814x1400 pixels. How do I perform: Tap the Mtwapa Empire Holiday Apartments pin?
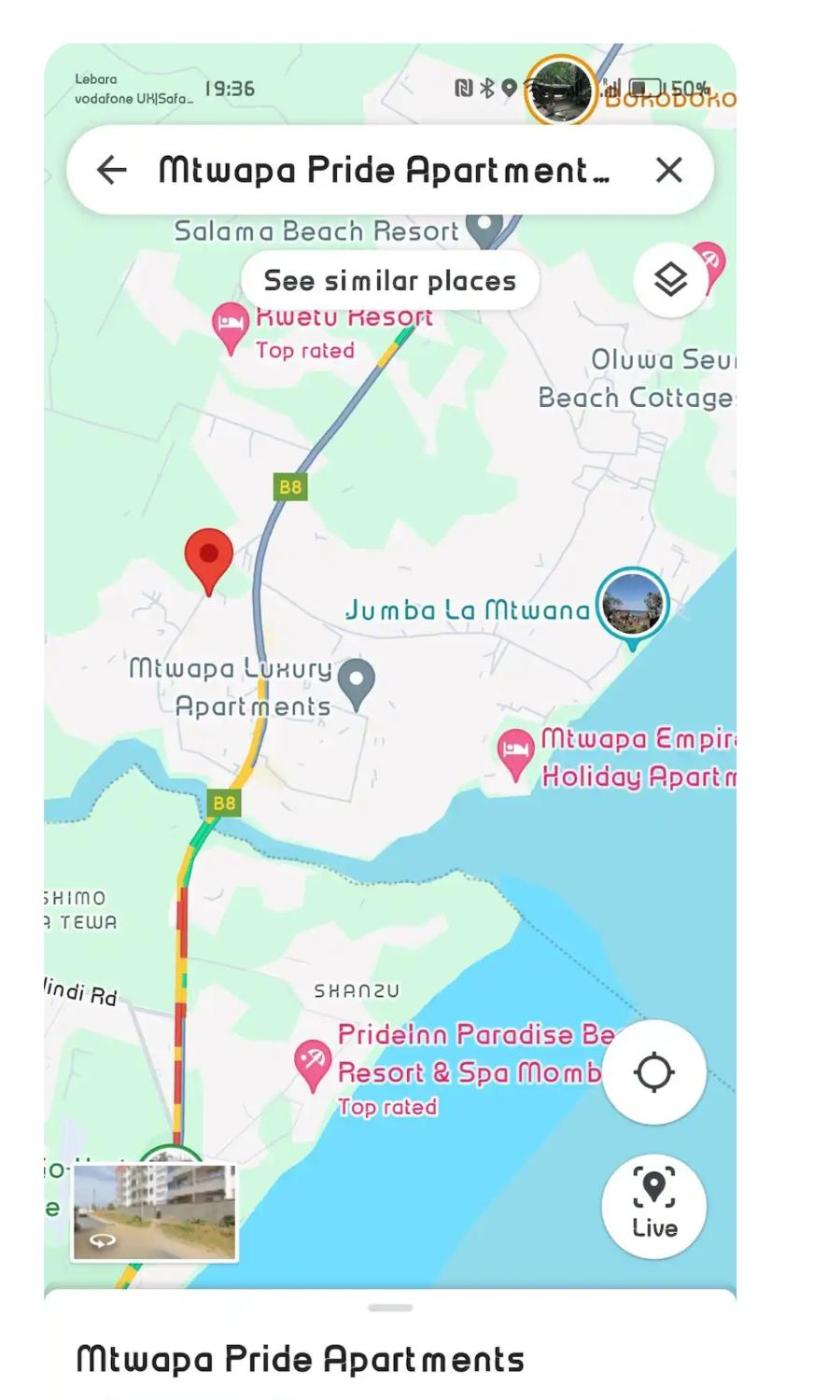(516, 752)
